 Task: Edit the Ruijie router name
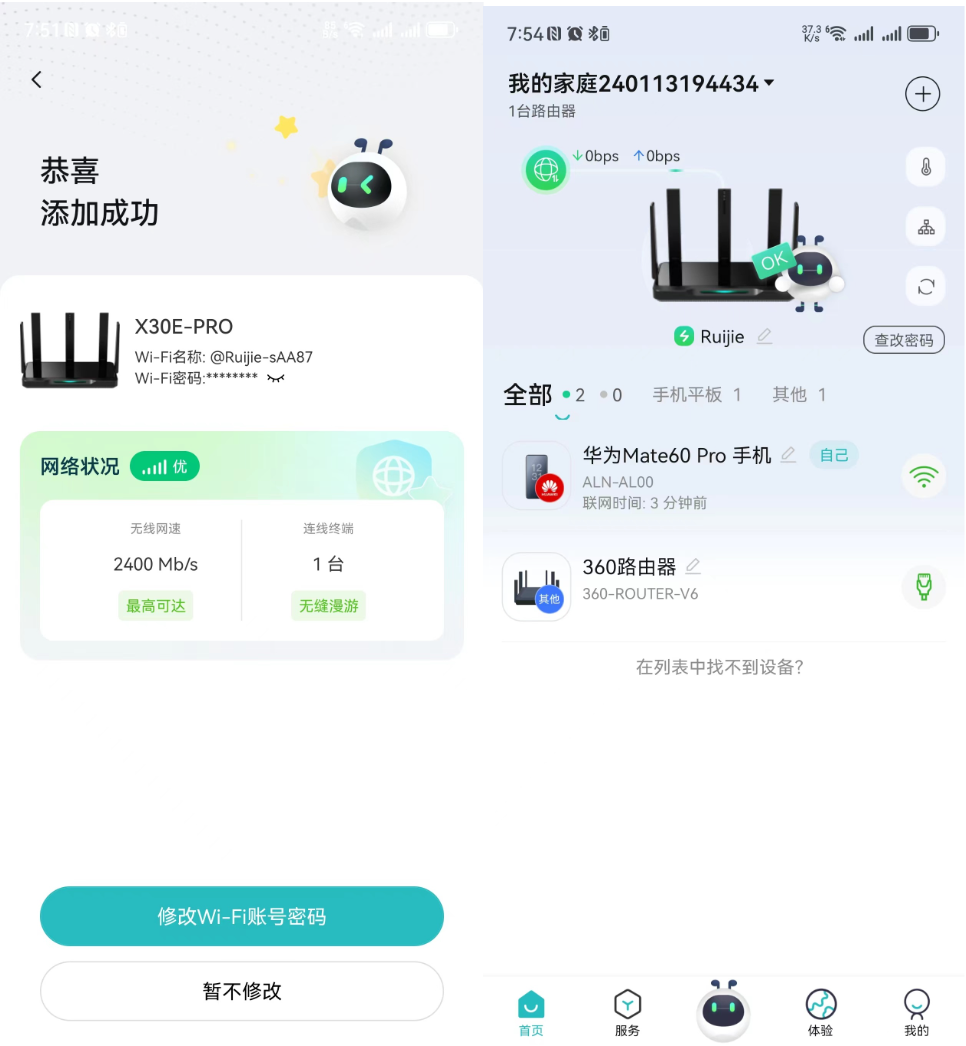[764, 337]
